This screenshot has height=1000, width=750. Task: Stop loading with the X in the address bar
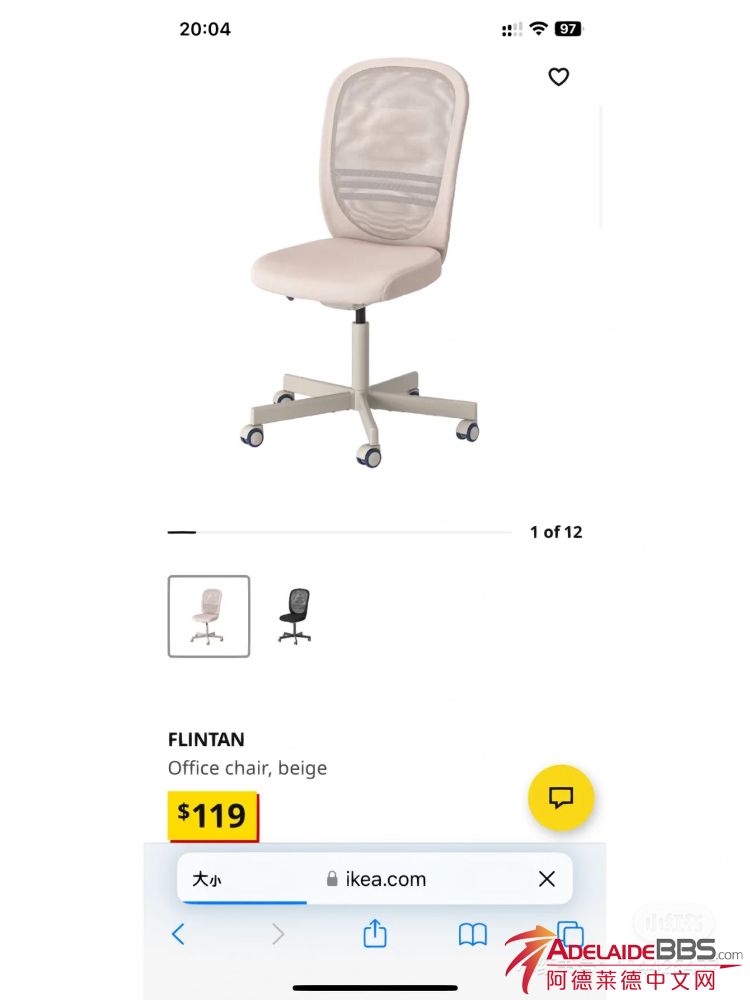[x=546, y=879]
